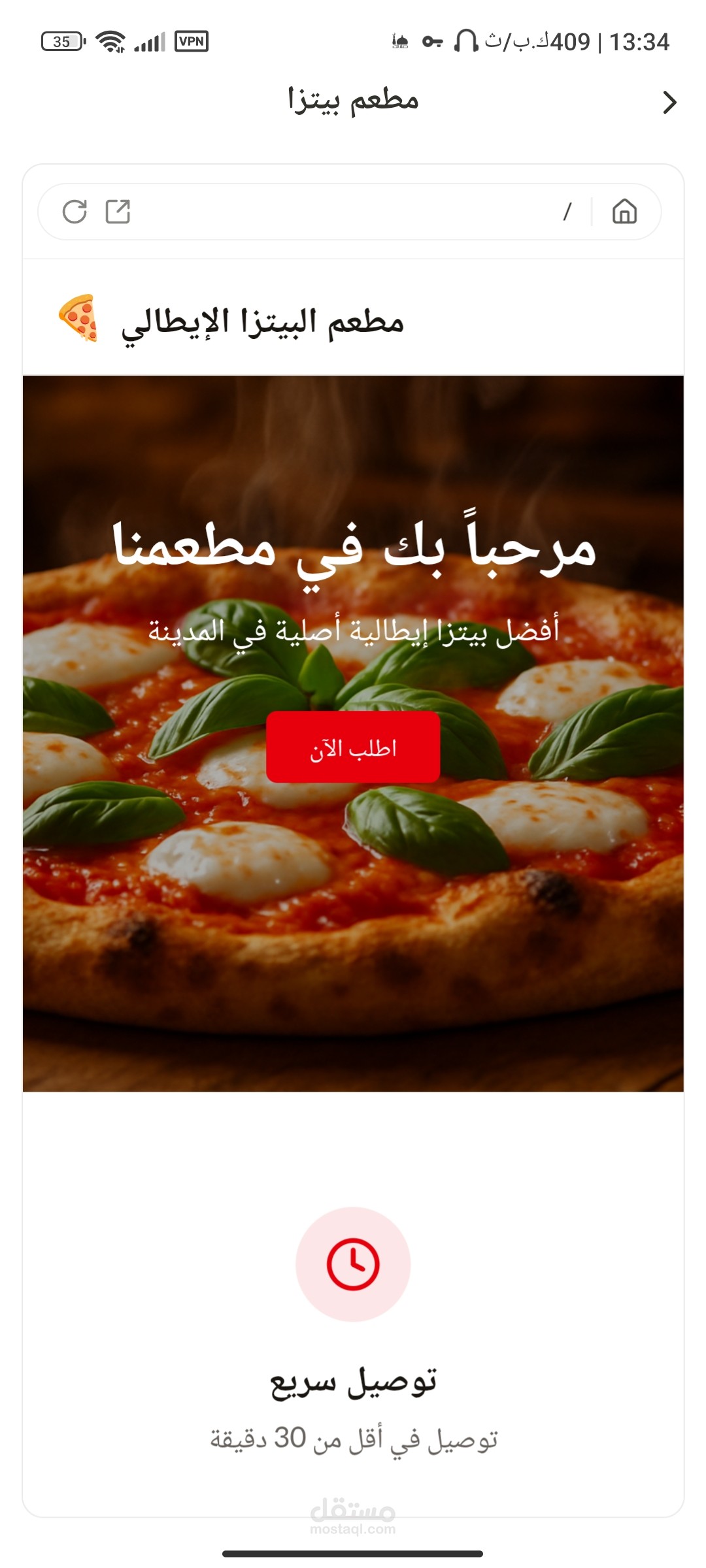Image resolution: width=706 pixels, height=1568 pixels.
Task: Tap the pizza slice emoji beside the restaurant name
Action: click(x=80, y=321)
